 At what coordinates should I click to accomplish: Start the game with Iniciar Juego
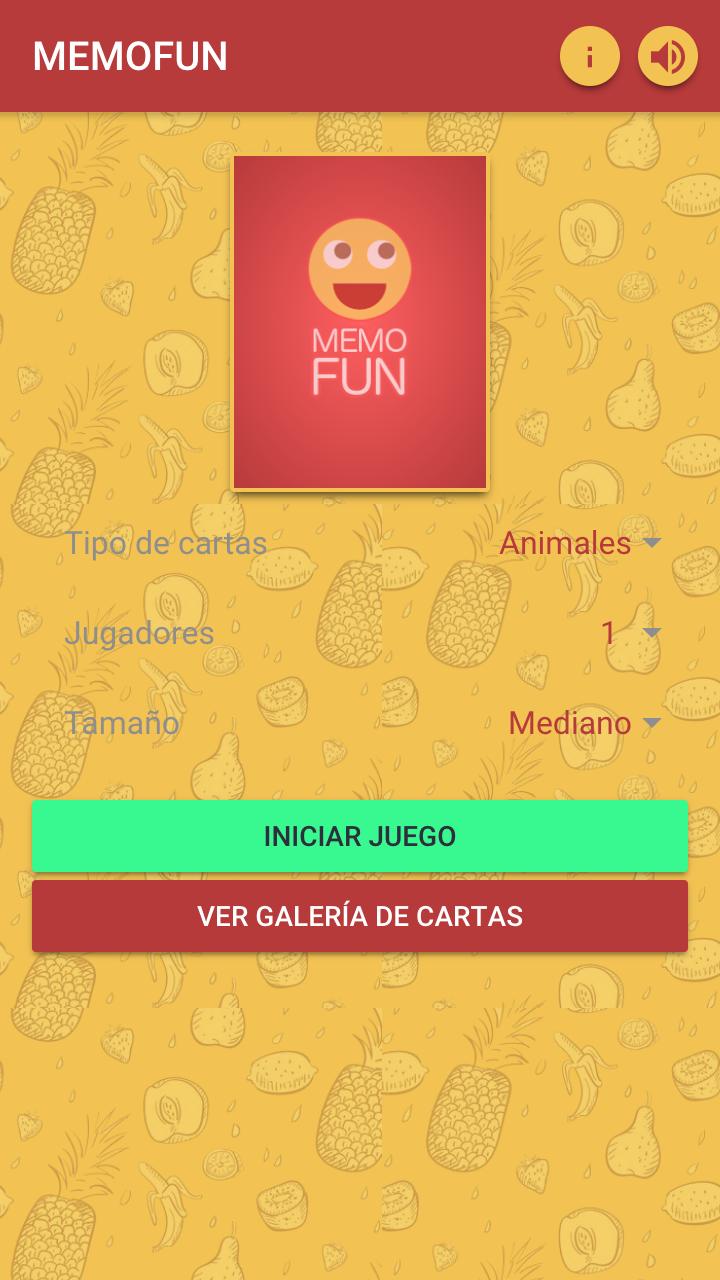tap(359, 836)
